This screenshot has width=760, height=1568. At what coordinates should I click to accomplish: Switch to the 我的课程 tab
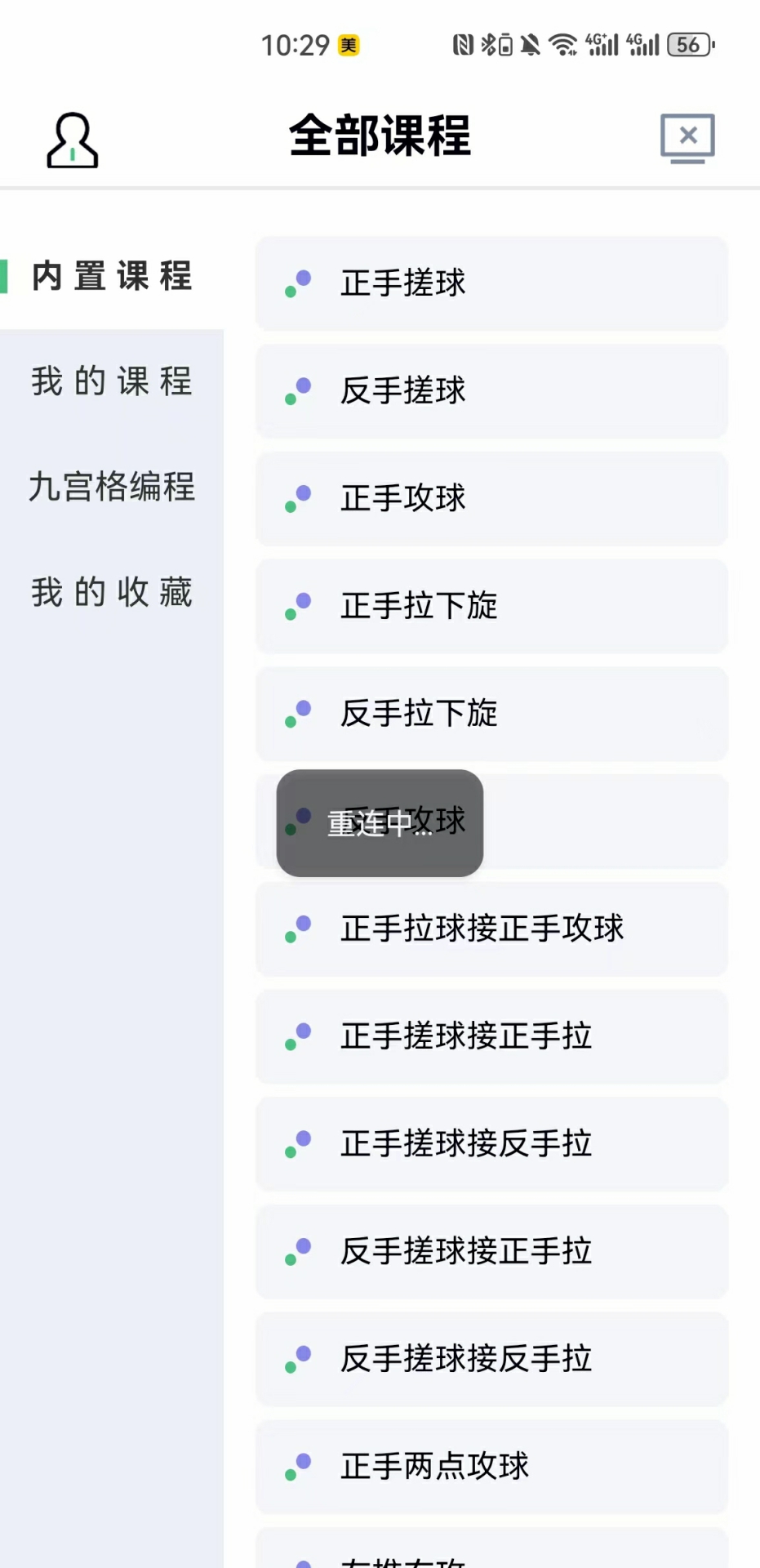pyautogui.click(x=112, y=381)
